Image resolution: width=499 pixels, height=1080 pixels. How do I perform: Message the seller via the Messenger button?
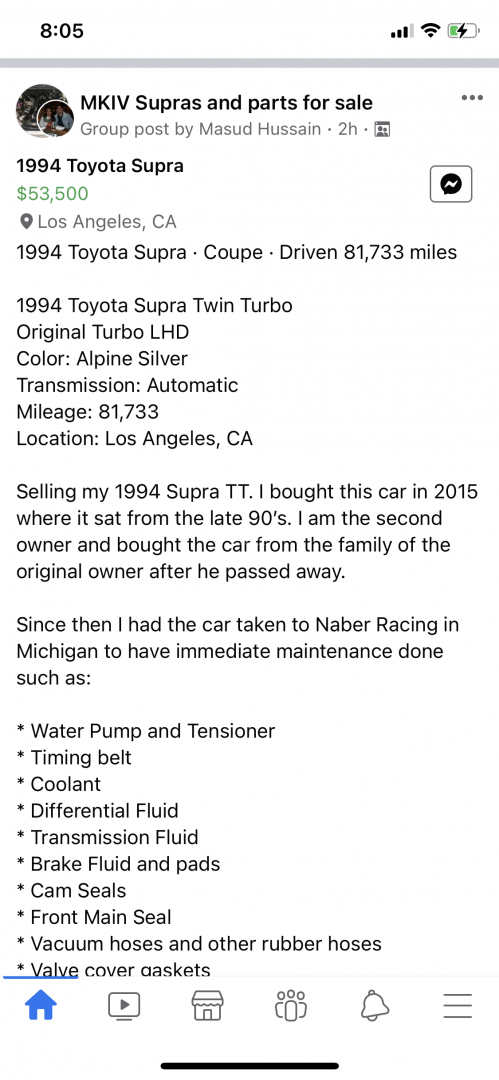(451, 184)
